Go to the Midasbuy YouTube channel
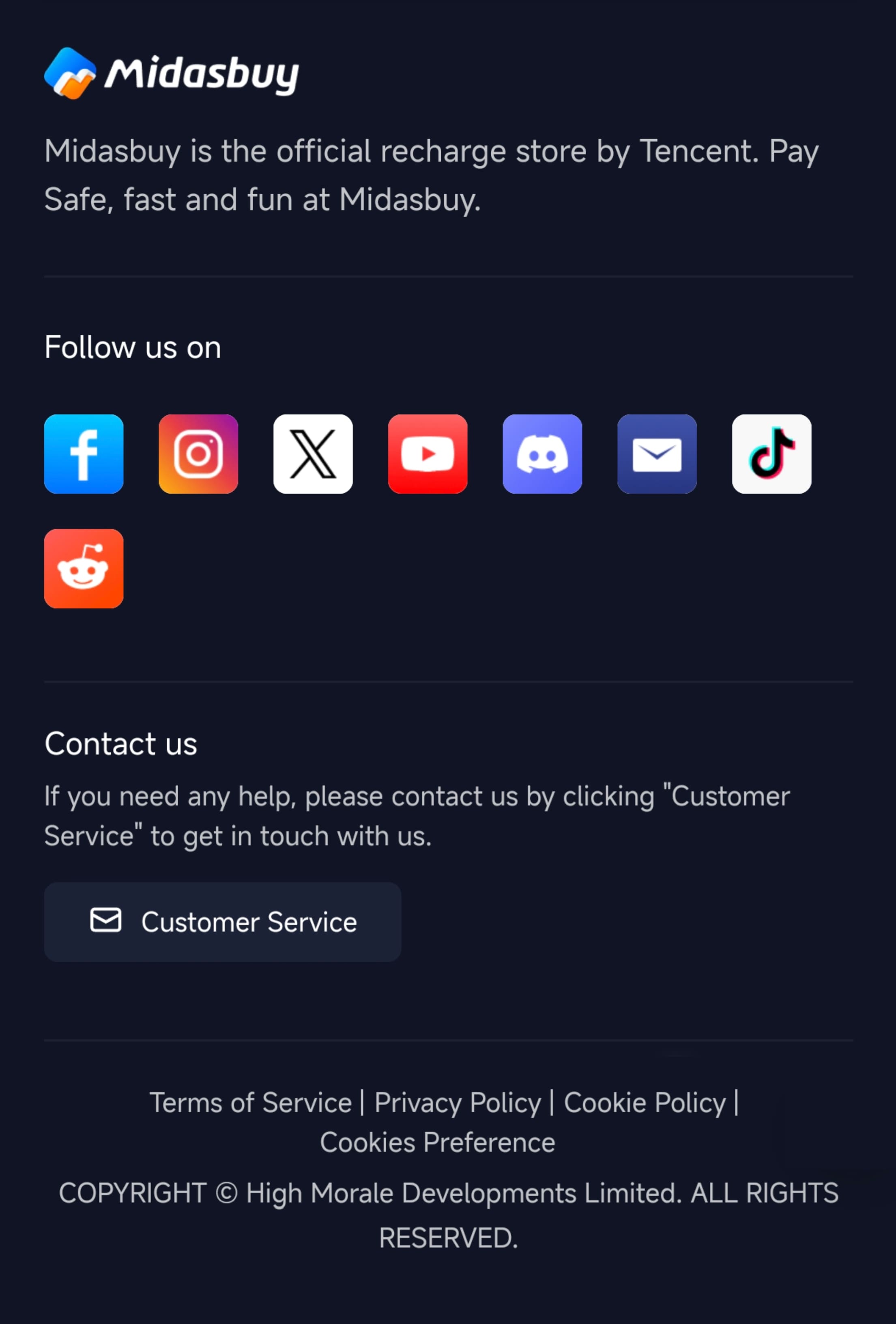The height and width of the screenshot is (1324, 896). pos(428,454)
